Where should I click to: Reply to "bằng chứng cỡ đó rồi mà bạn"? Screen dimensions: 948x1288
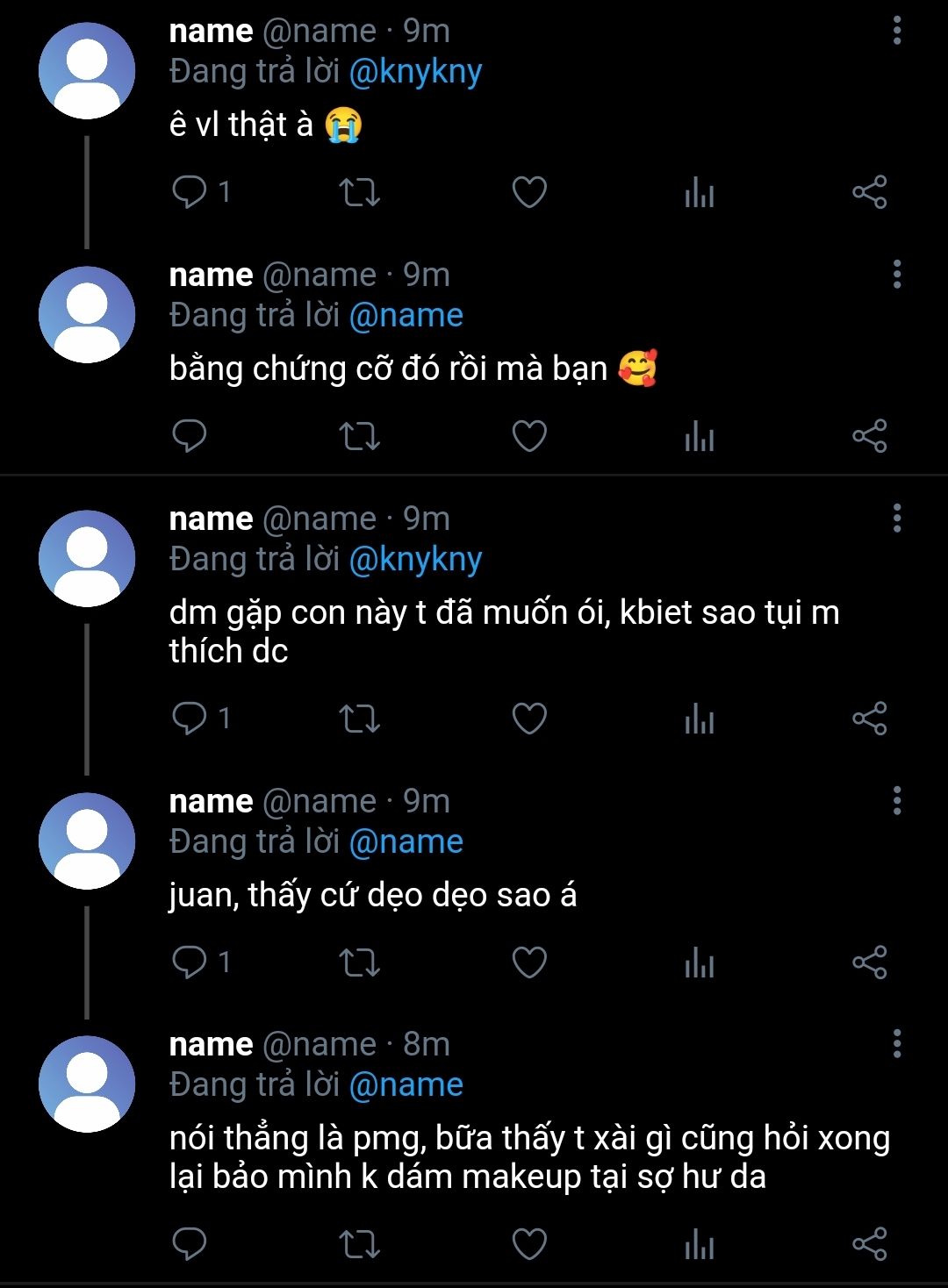click(190, 436)
